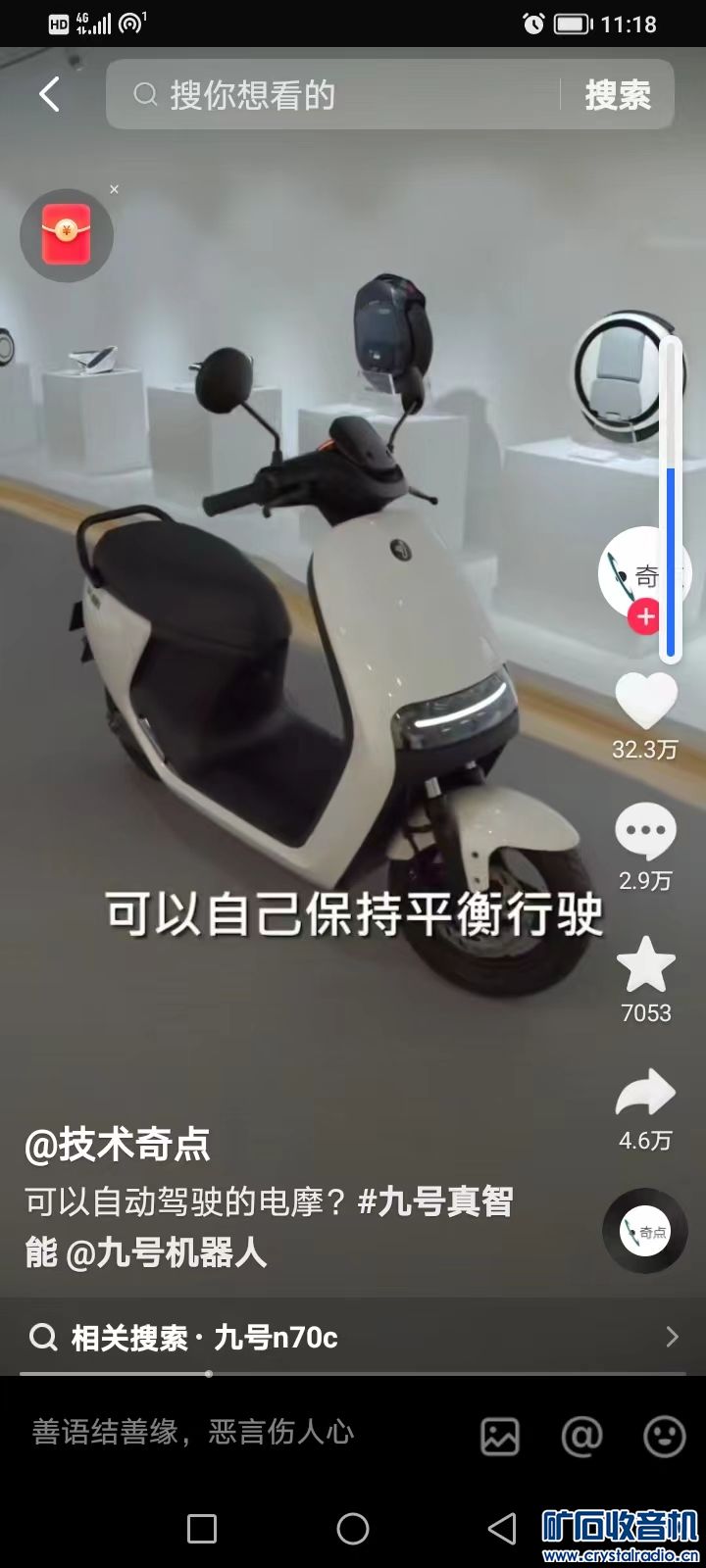This screenshot has height=1568, width=706.
Task: Open the emoji picker
Action: (x=664, y=1437)
